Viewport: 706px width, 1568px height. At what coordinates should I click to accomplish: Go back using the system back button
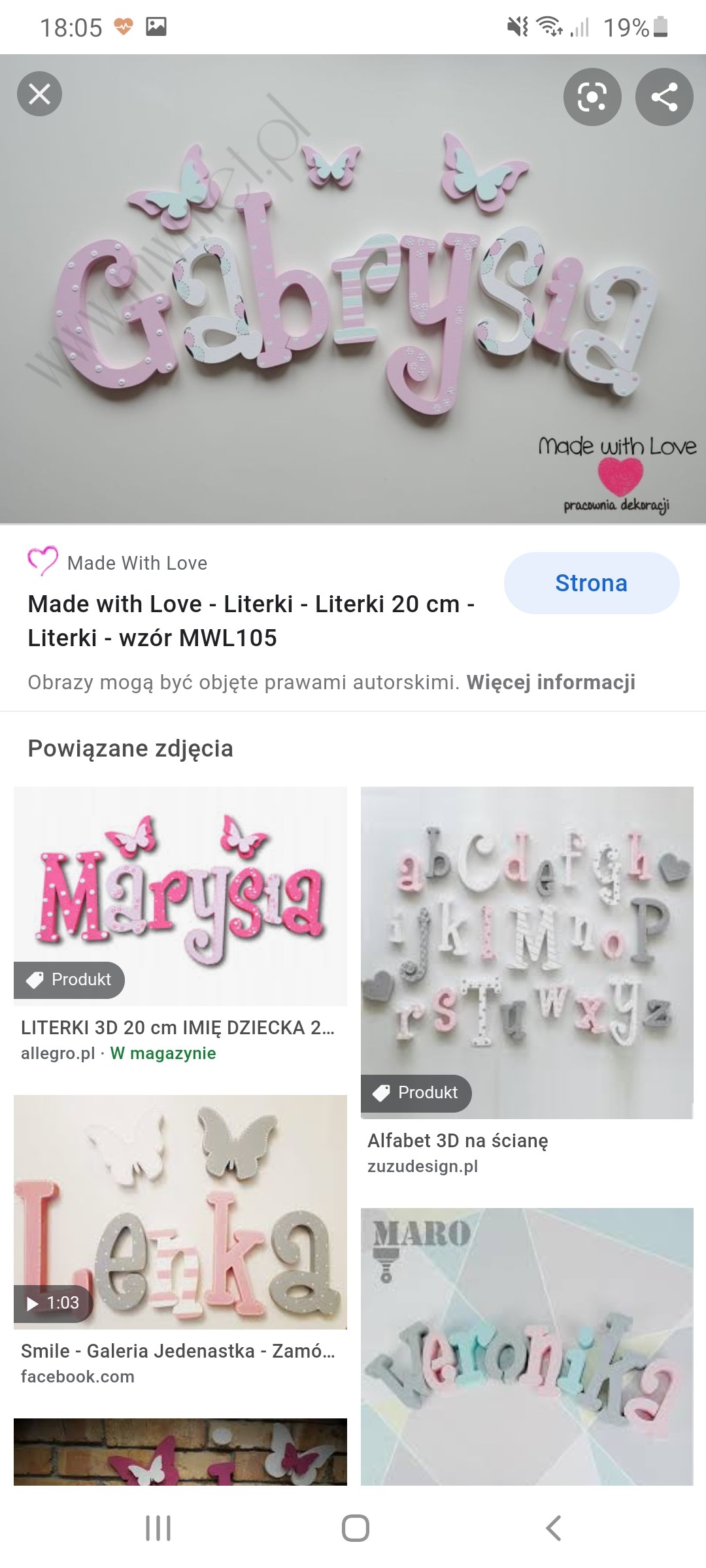[553, 1527]
